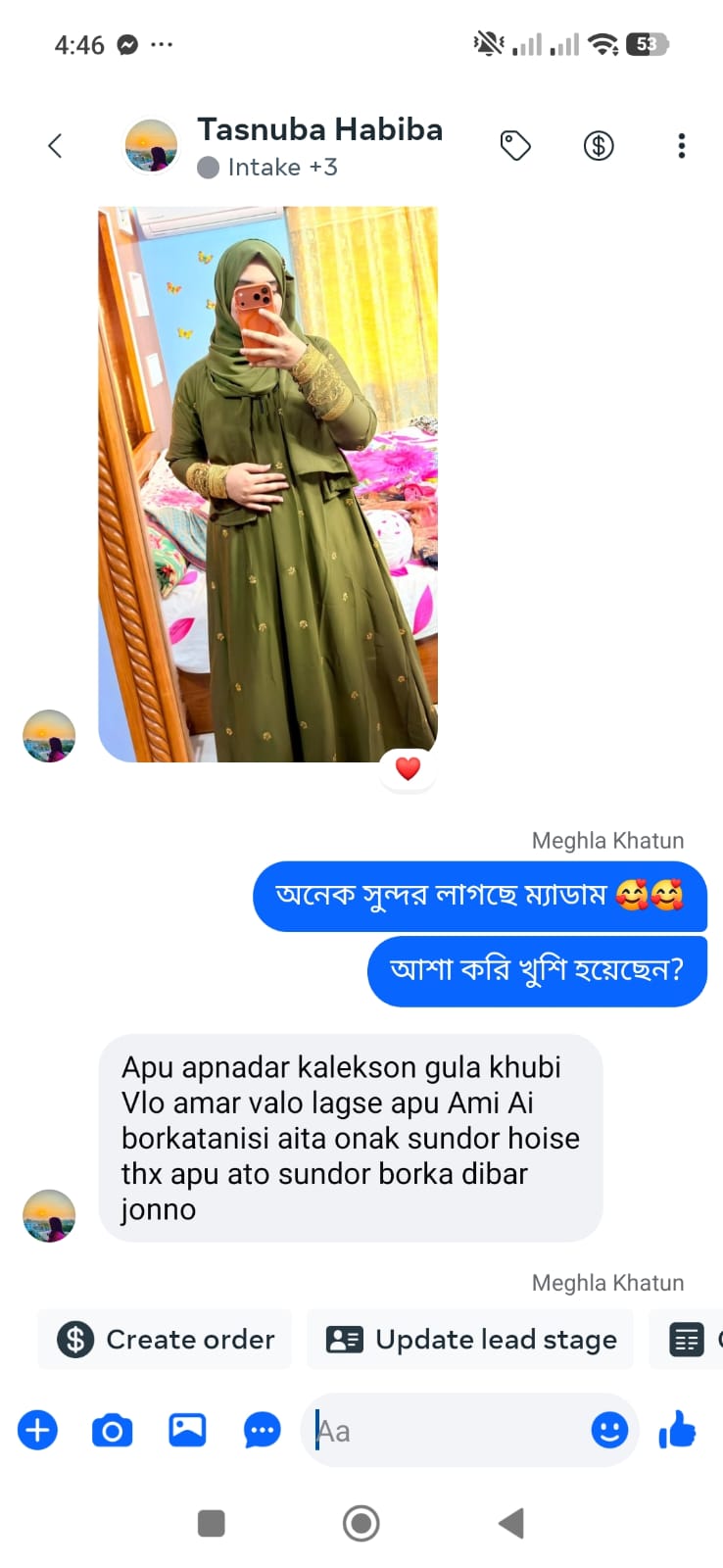The width and height of the screenshot is (723, 1568).
Task: Open recent apps with the square button
Action: point(212,1523)
